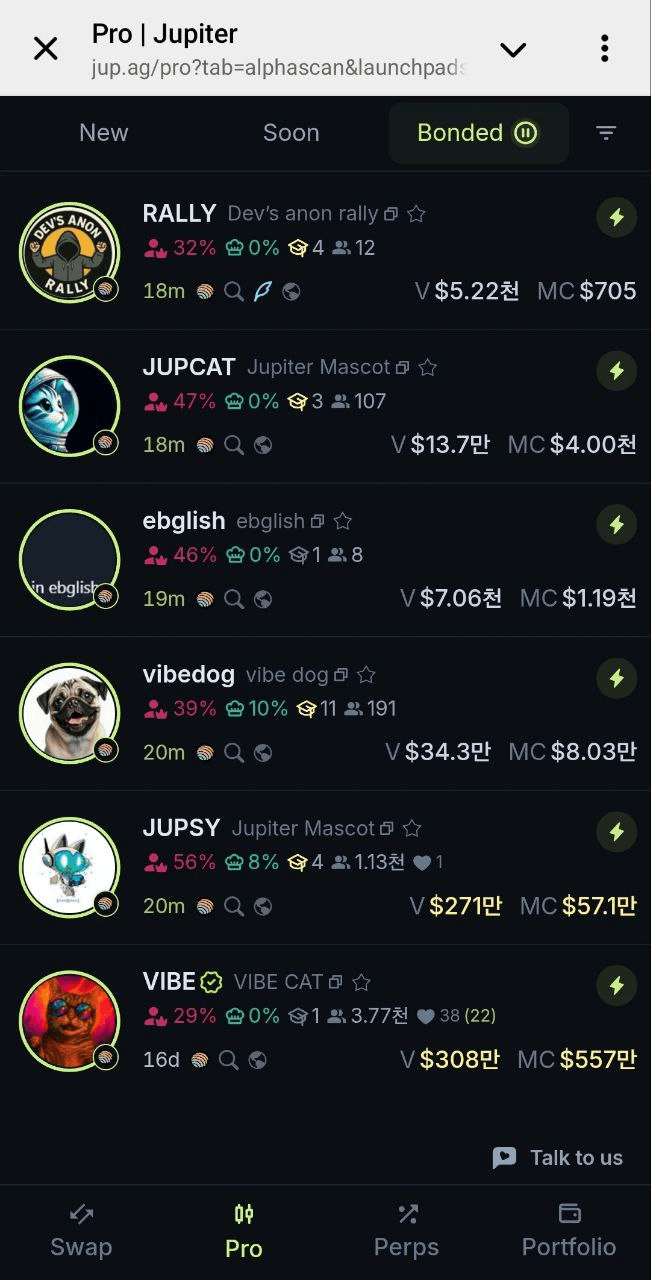Open the filter options icon
Viewport: 651px width, 1280px height.
[x=606, y=133]
